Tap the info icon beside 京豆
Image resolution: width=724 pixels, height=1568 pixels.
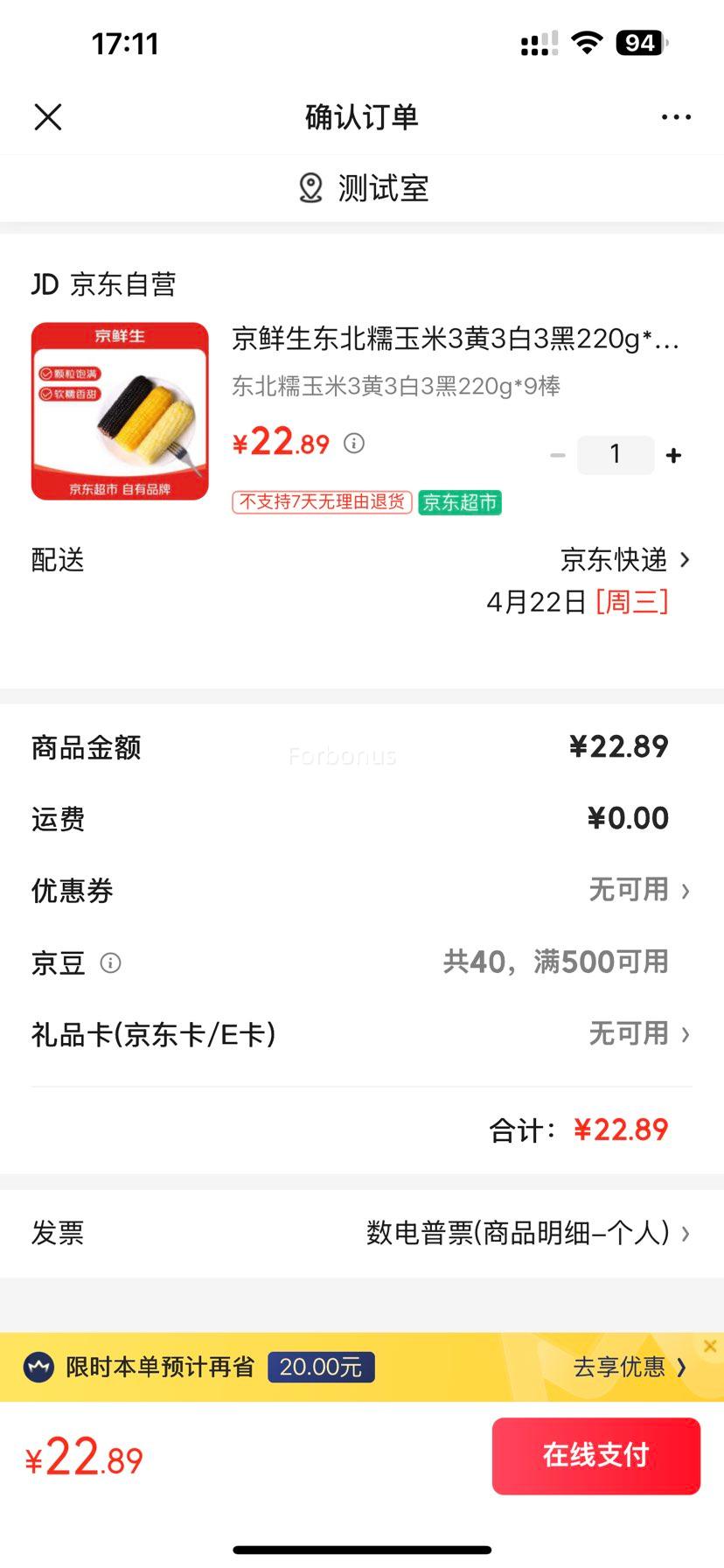tap(110, 963)
